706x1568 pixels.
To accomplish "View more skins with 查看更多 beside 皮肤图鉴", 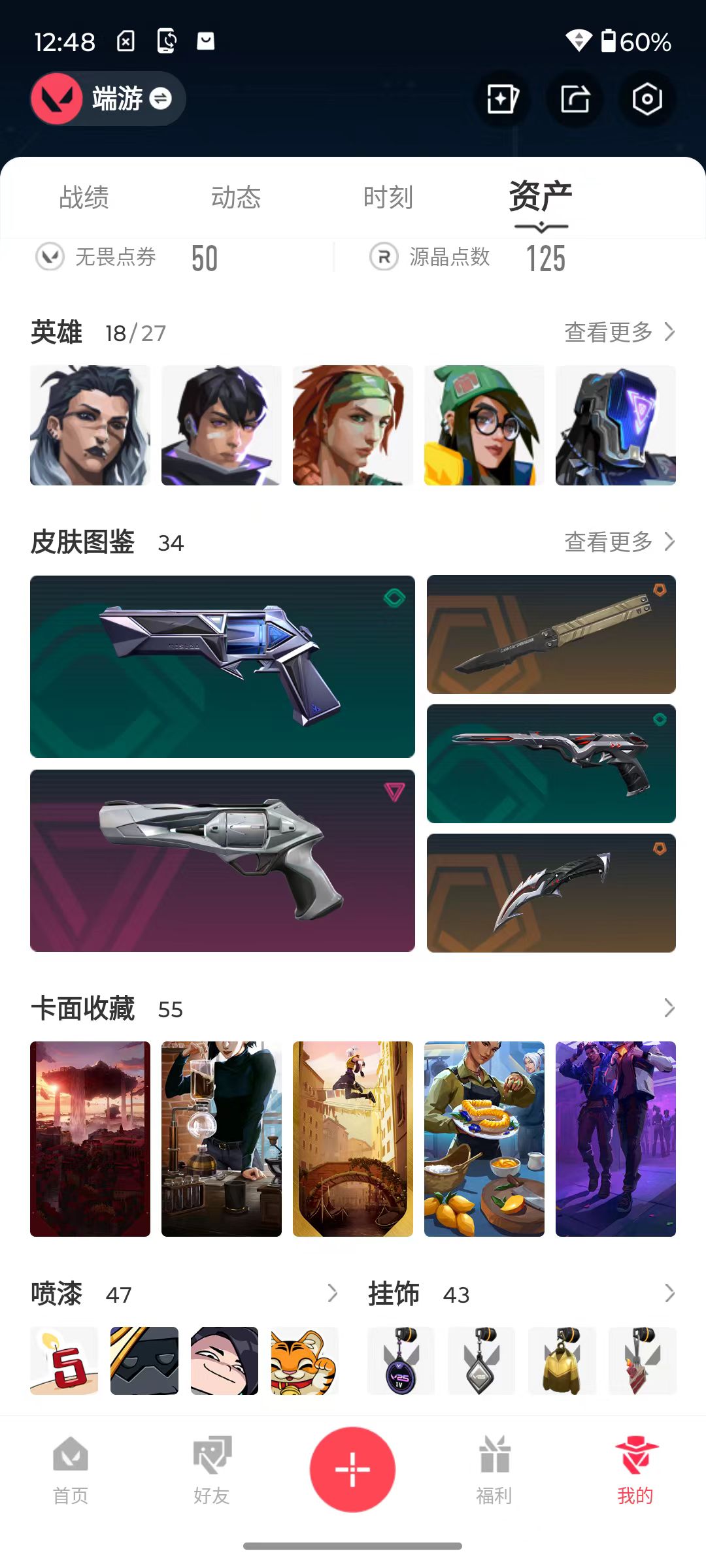I will click(619, 542).
